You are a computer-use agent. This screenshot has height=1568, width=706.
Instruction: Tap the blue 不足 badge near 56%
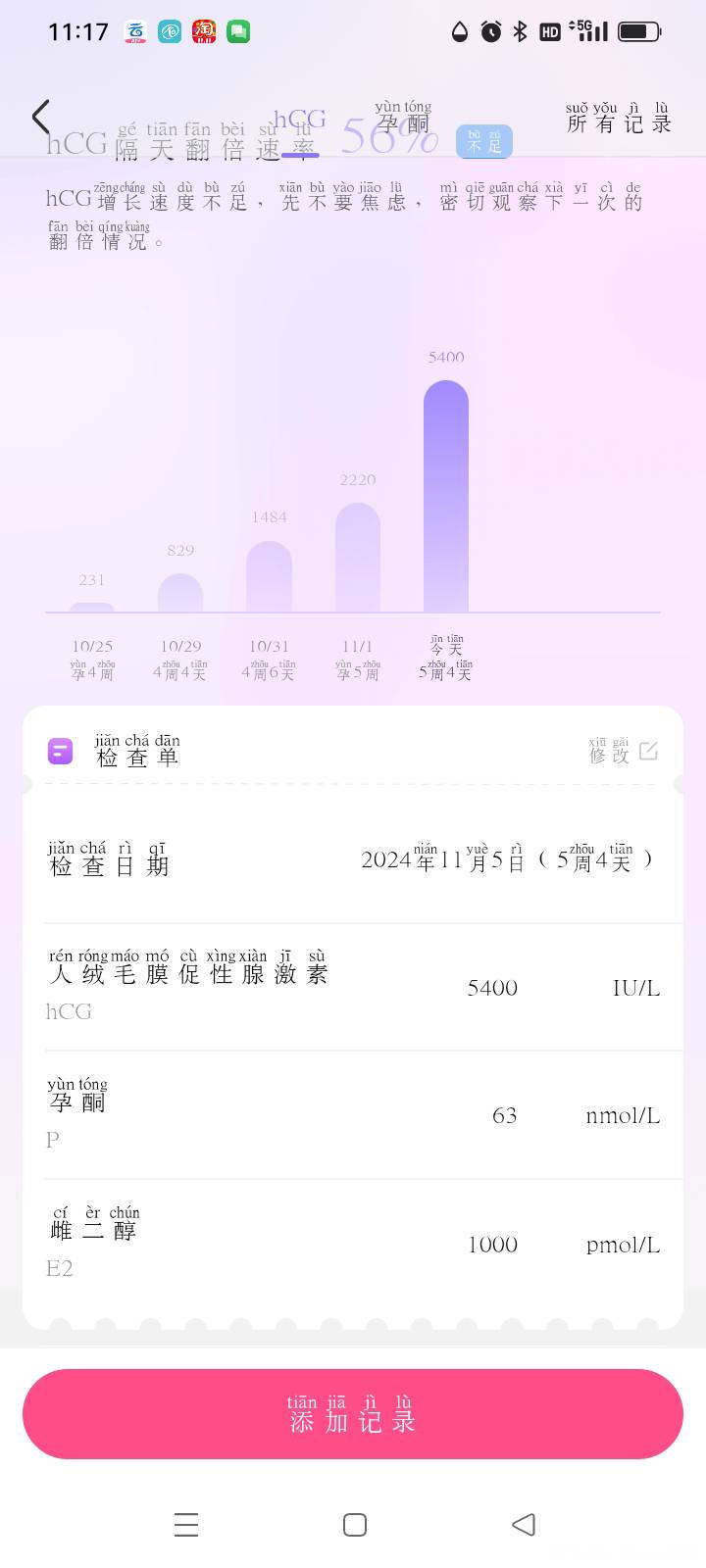pyautogui.click(x=485, y=141)
